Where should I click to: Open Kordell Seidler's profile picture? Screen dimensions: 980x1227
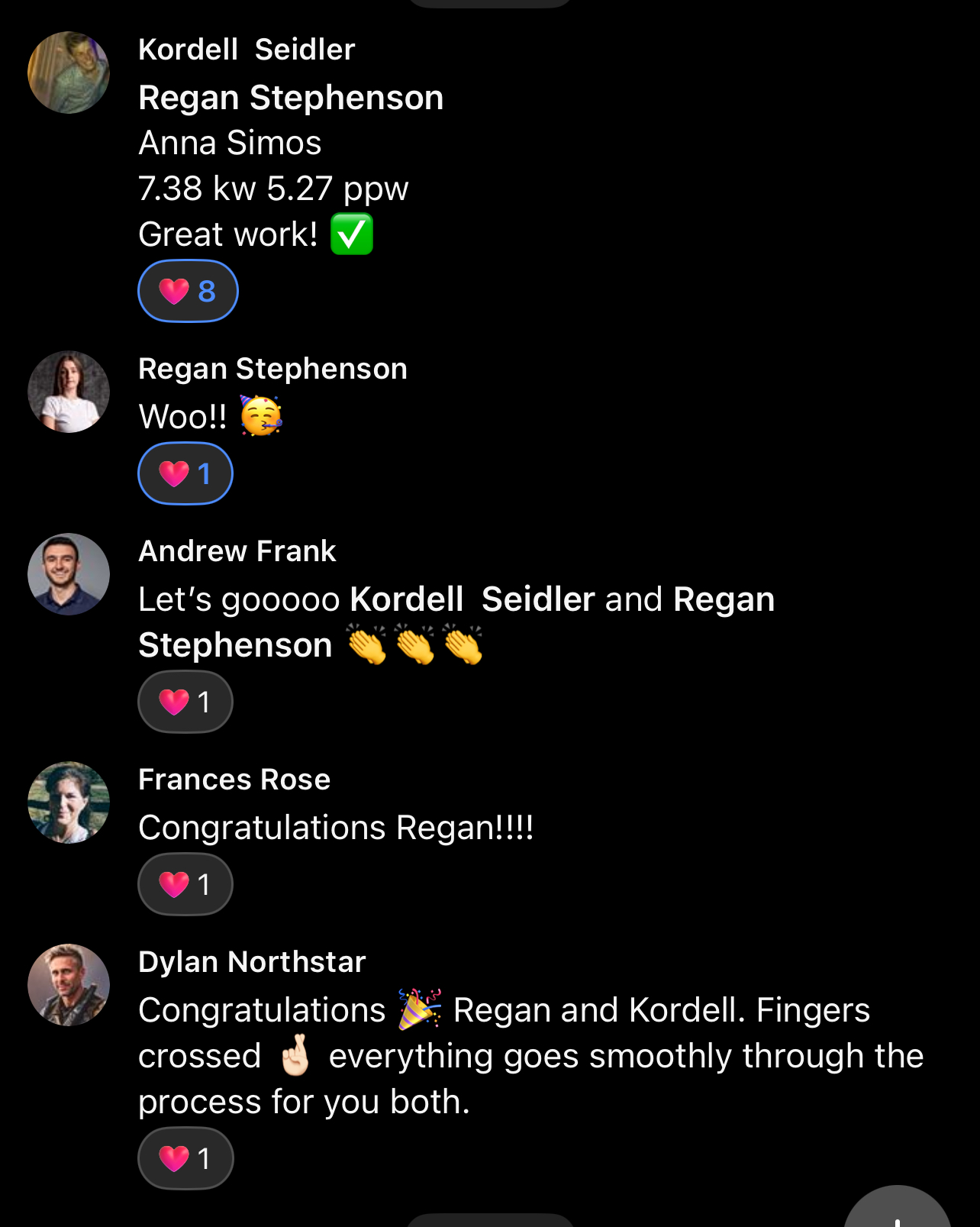click(69, 73)
